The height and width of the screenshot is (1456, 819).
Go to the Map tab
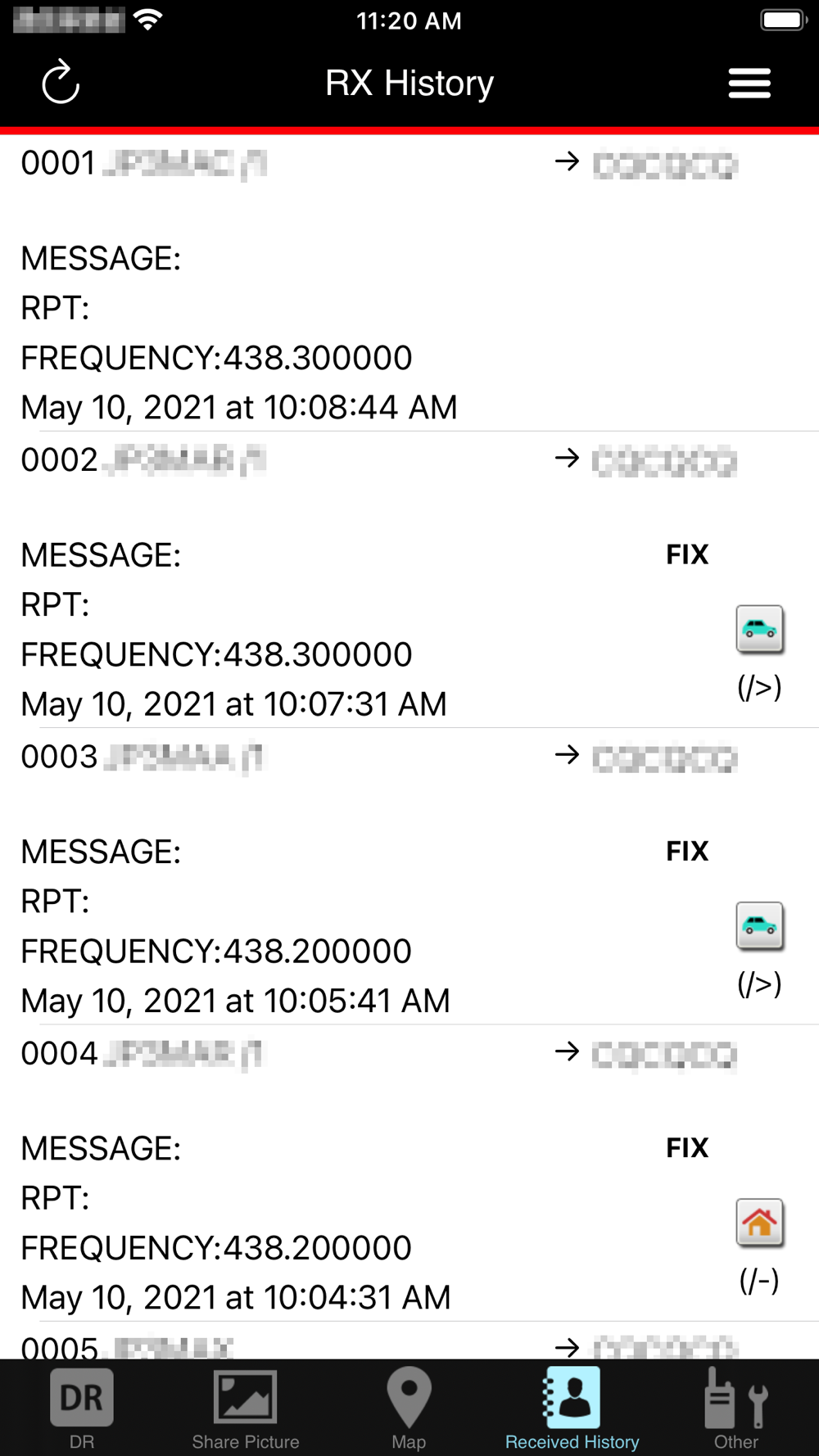tap(409, 1409)
